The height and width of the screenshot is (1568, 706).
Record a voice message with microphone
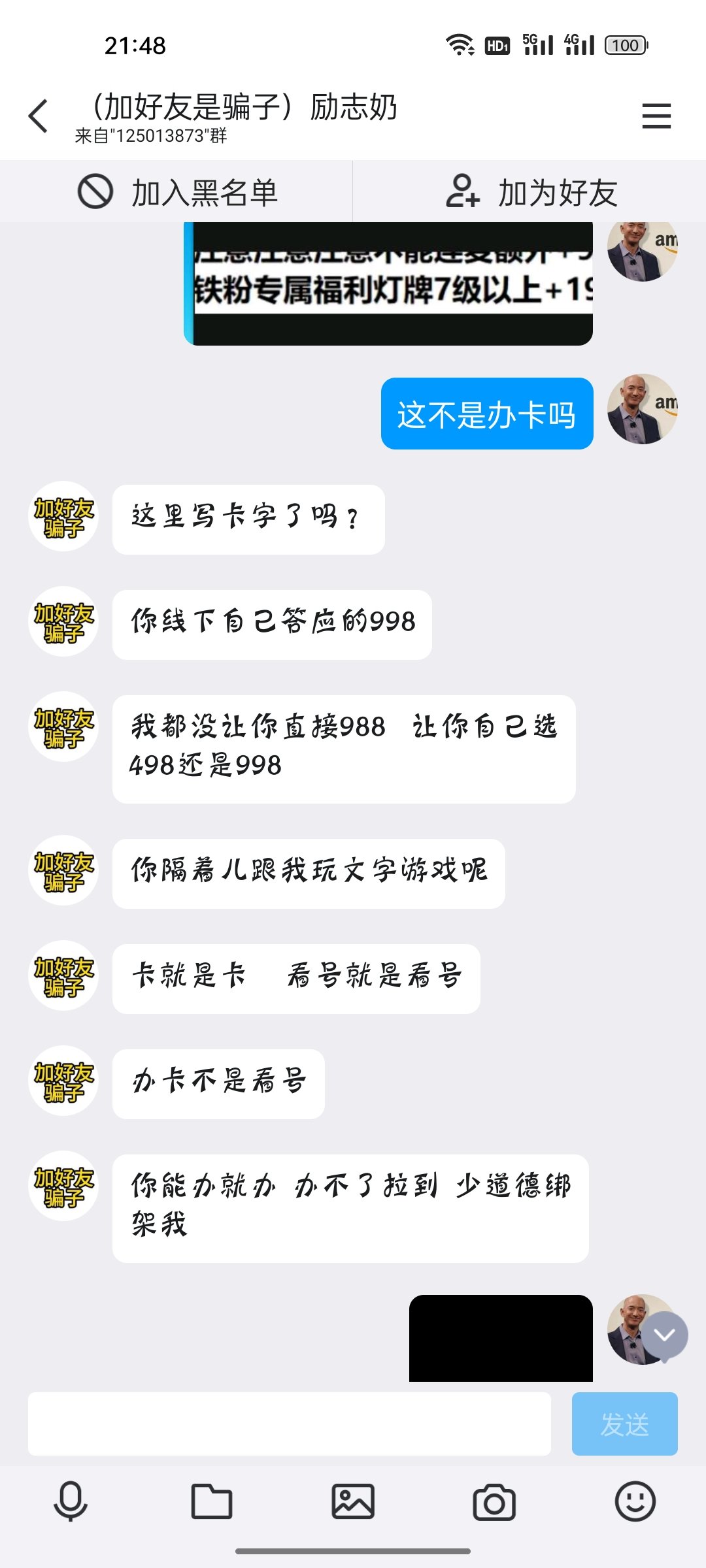tap(70, 1501)
